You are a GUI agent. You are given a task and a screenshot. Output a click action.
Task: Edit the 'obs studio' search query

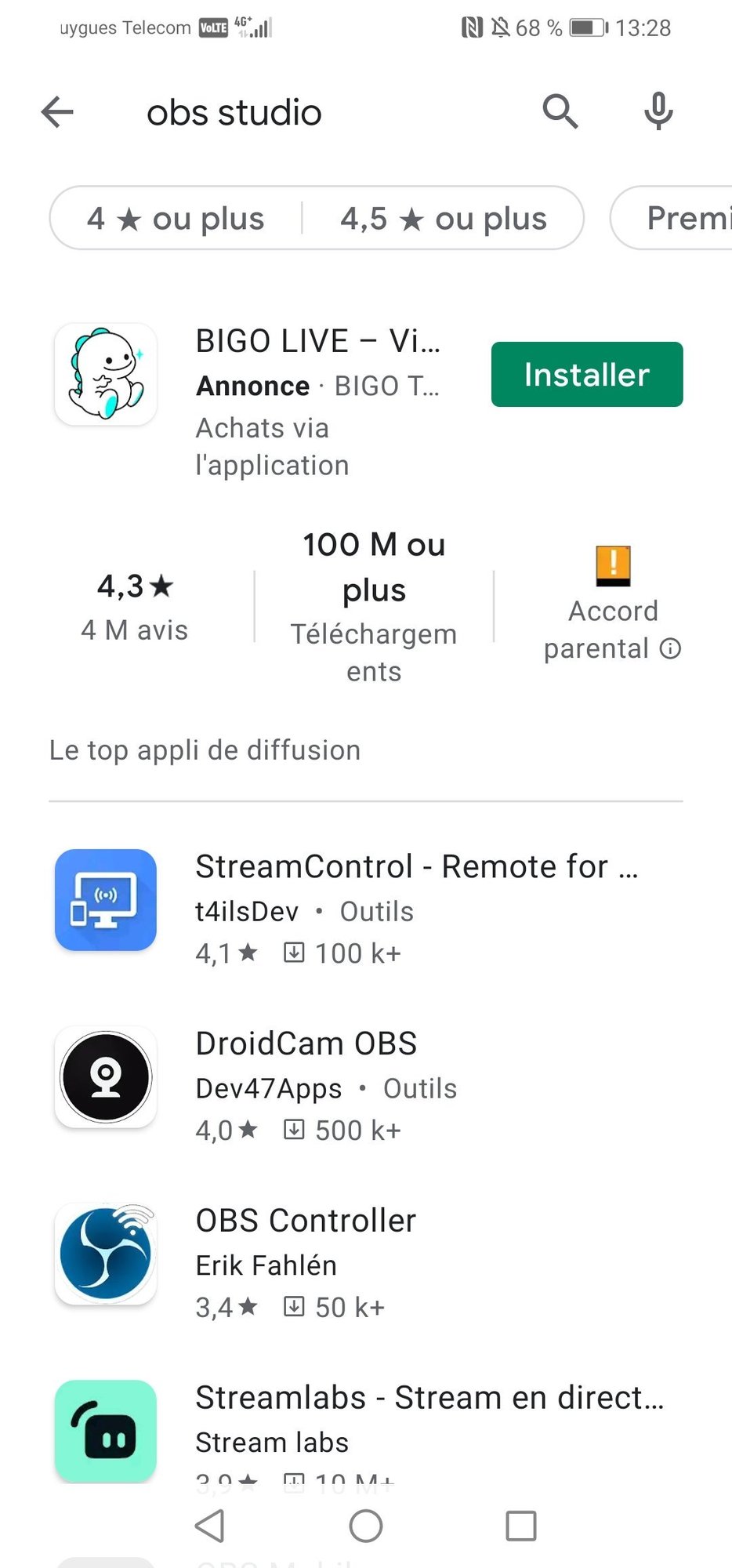coord(234,112)
